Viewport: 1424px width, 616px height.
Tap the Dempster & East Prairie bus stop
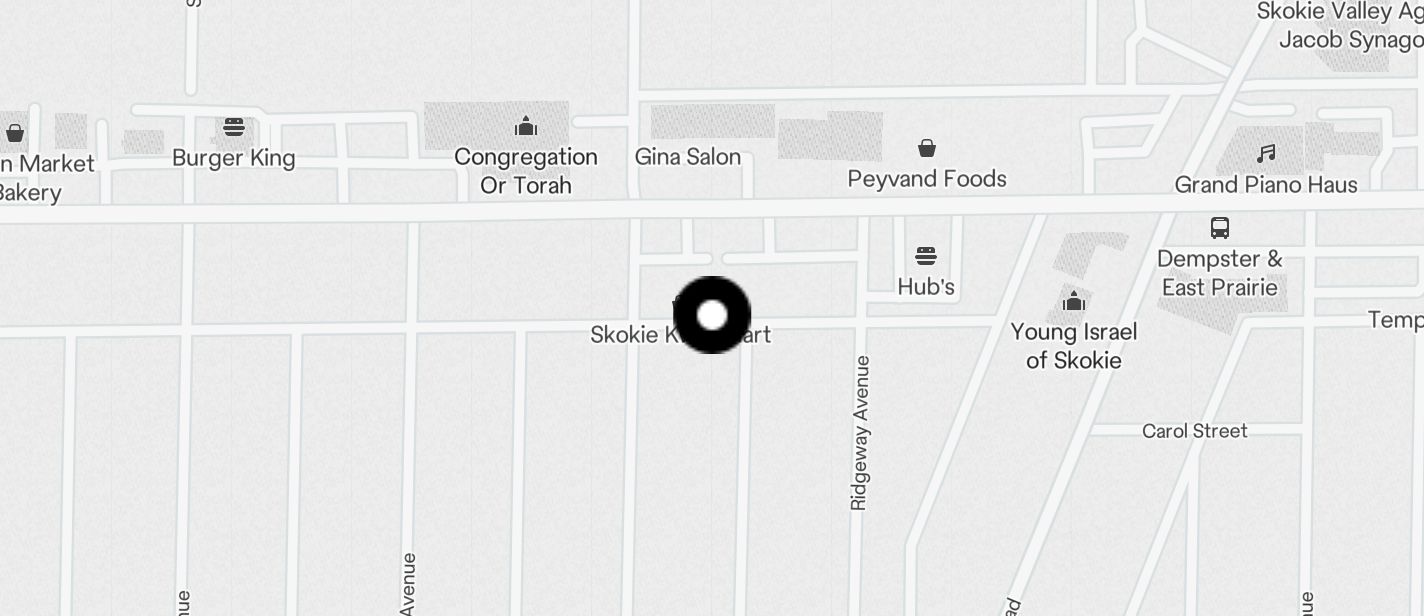(1220, 228)
